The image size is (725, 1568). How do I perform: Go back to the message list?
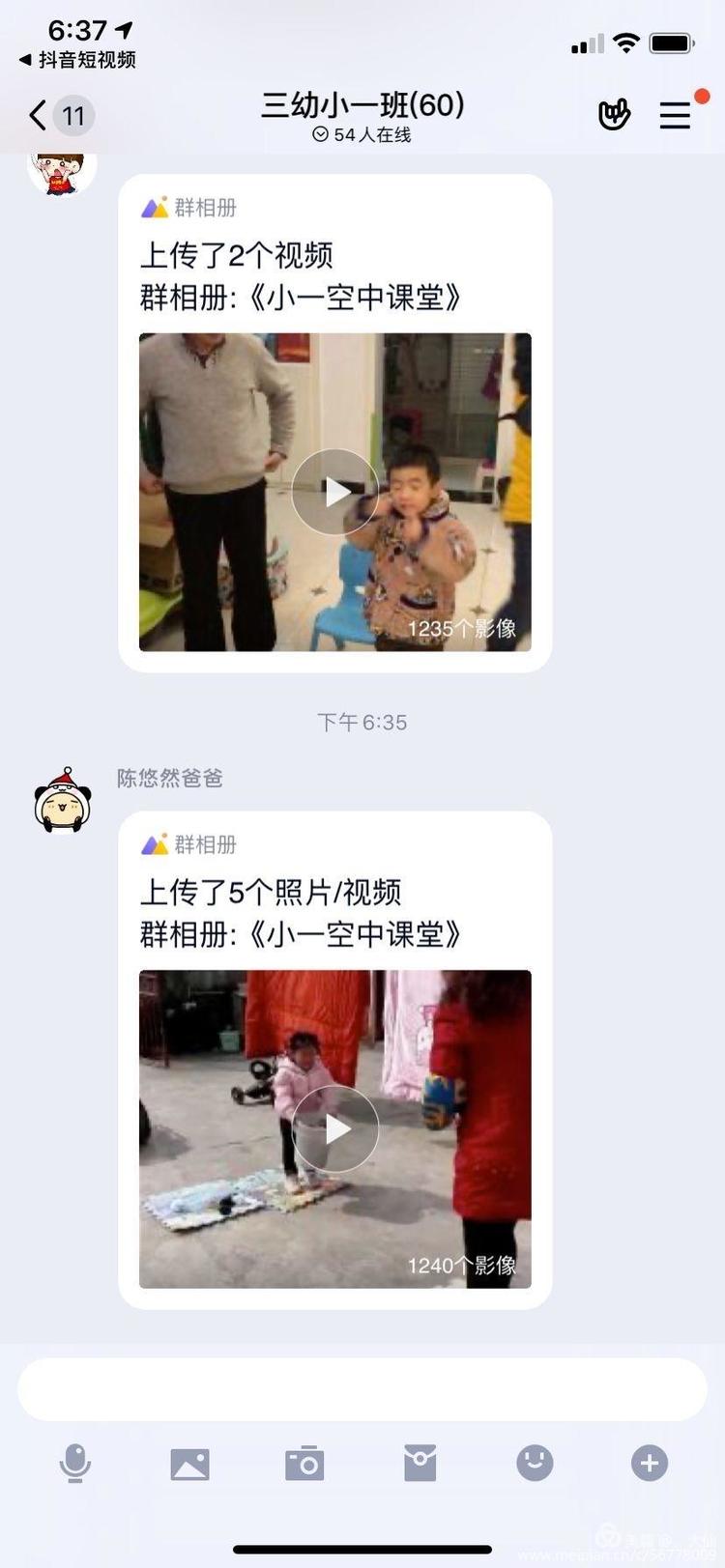pos(39,116)
